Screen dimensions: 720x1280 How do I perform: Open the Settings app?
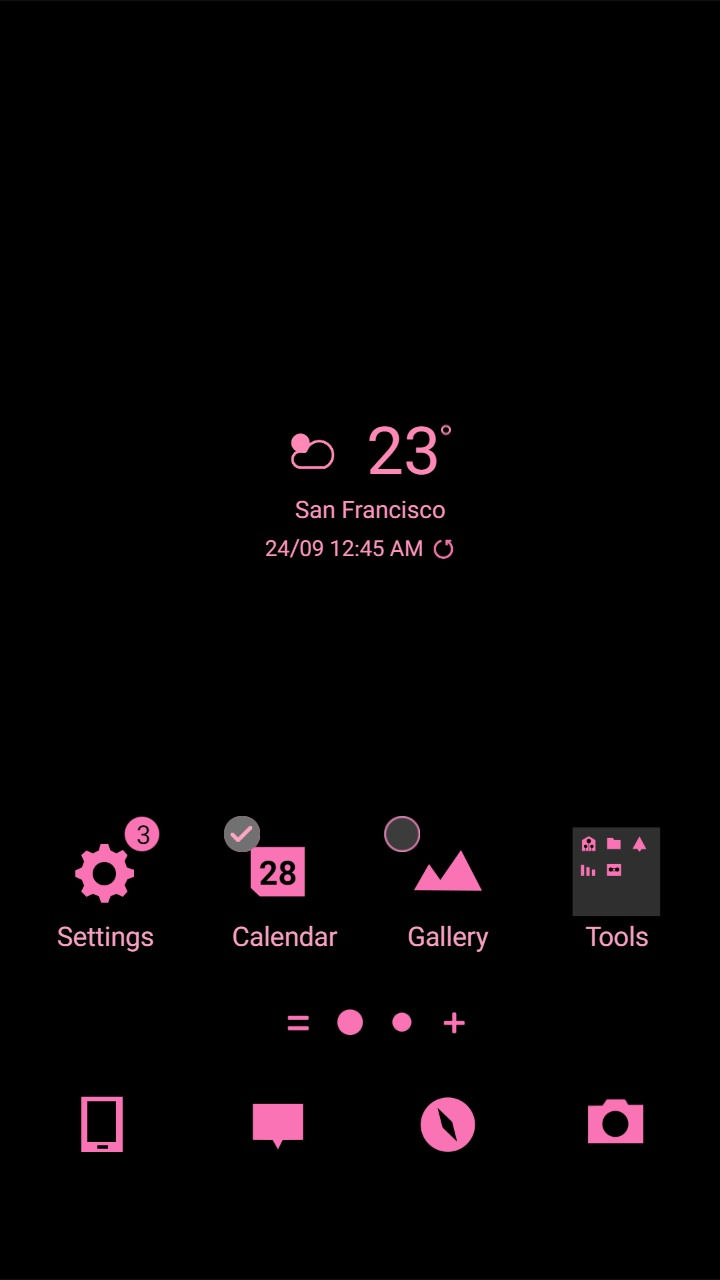[105, 873]
